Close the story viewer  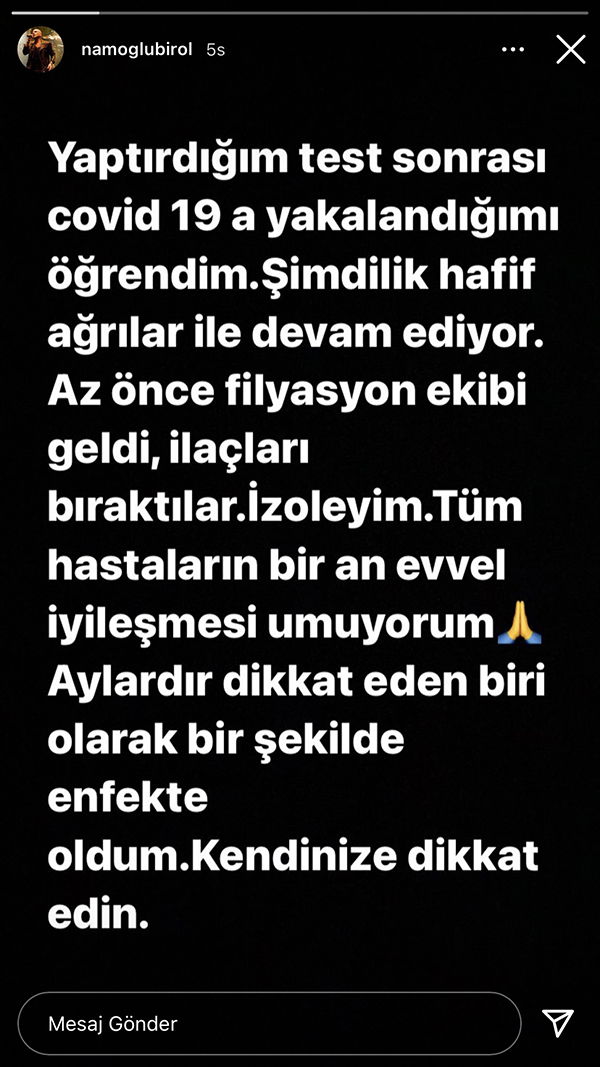[570, 49]
